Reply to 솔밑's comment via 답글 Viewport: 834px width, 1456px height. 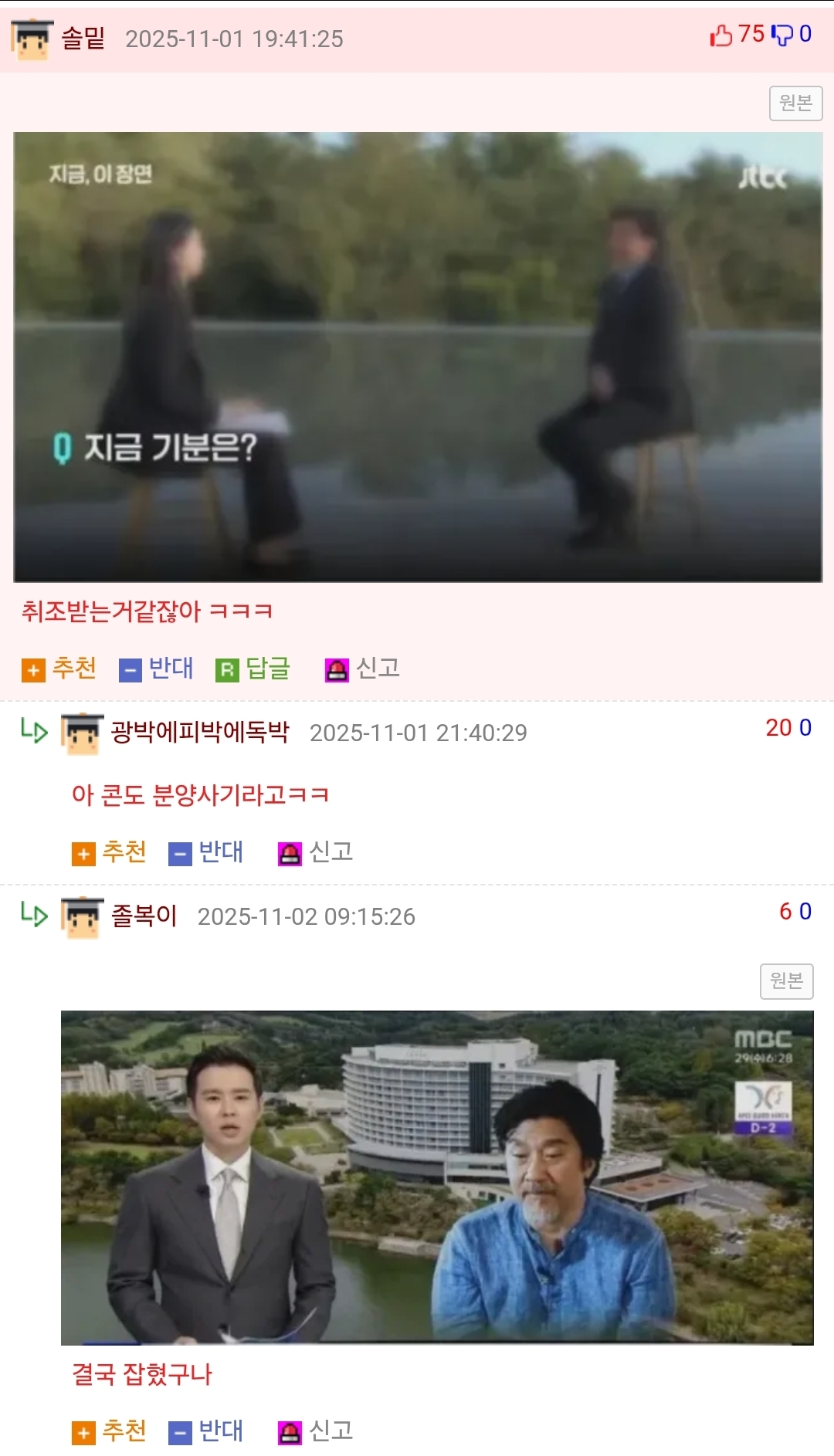(253, 669)
